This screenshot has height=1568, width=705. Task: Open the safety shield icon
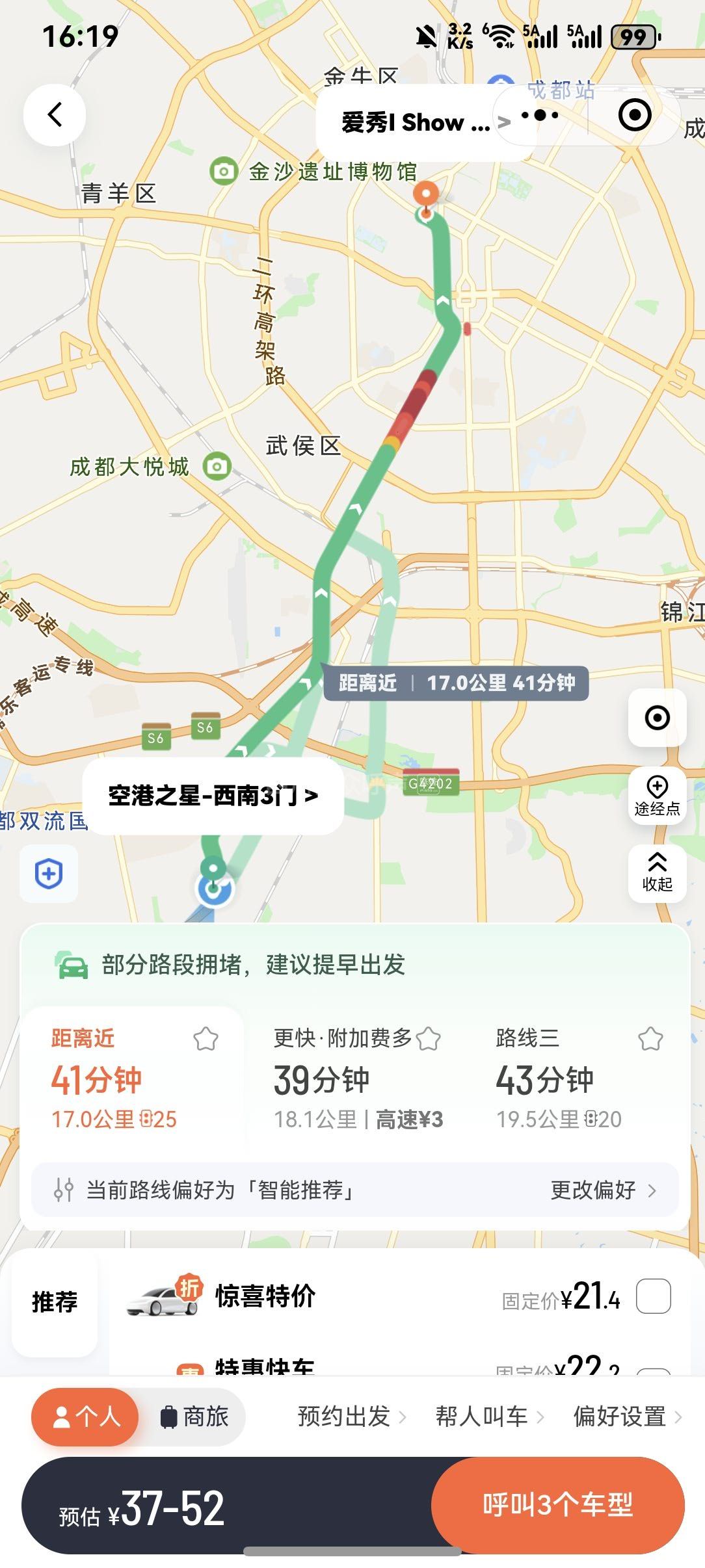tap(49, 873)
